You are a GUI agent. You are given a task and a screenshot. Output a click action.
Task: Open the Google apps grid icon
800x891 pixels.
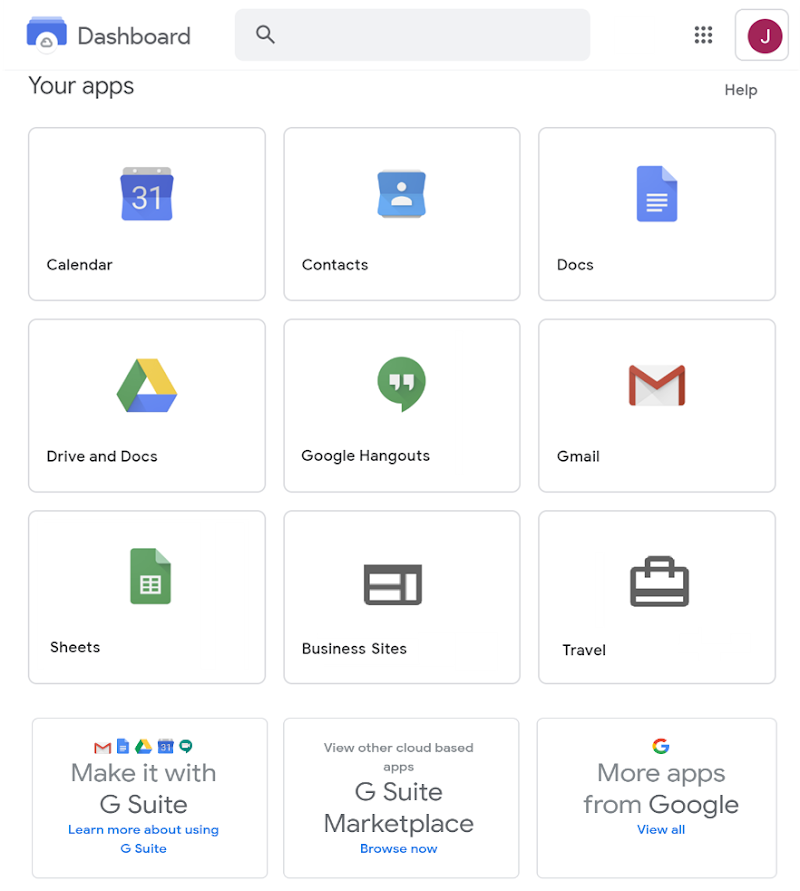click(703, 35)
